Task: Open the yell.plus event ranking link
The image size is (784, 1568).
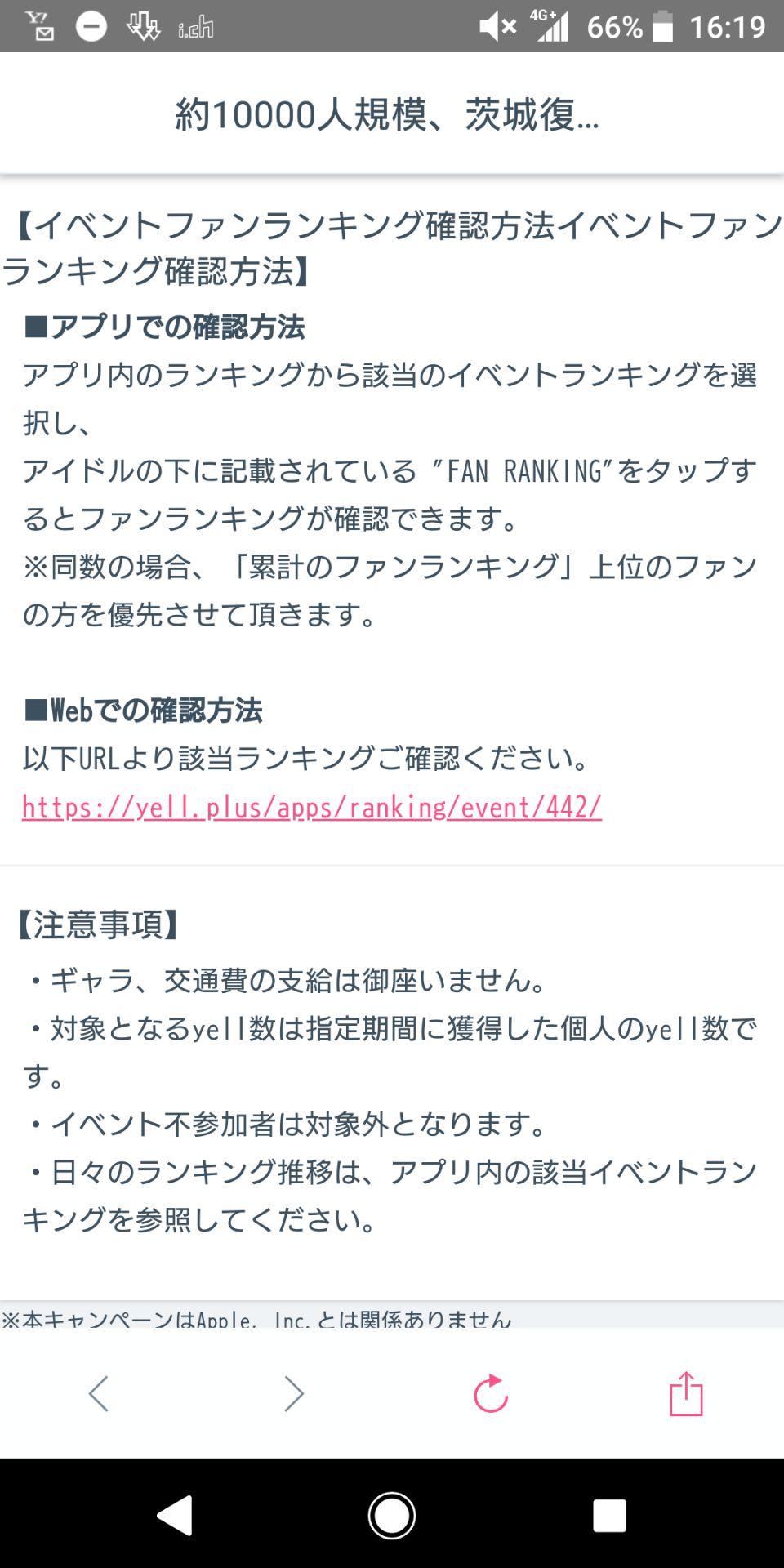Action: pos(311,807)
